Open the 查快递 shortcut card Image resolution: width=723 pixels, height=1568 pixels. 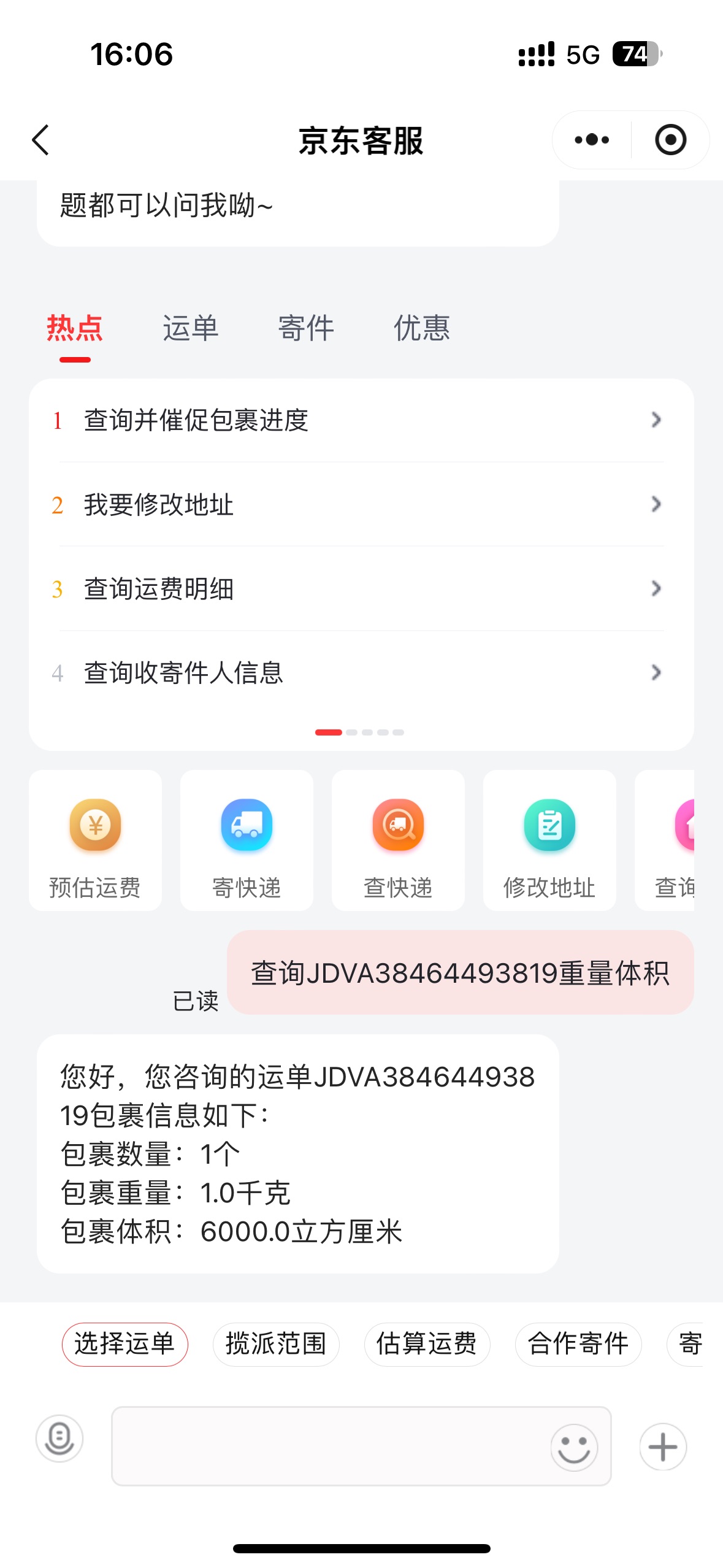click(398, 840)
